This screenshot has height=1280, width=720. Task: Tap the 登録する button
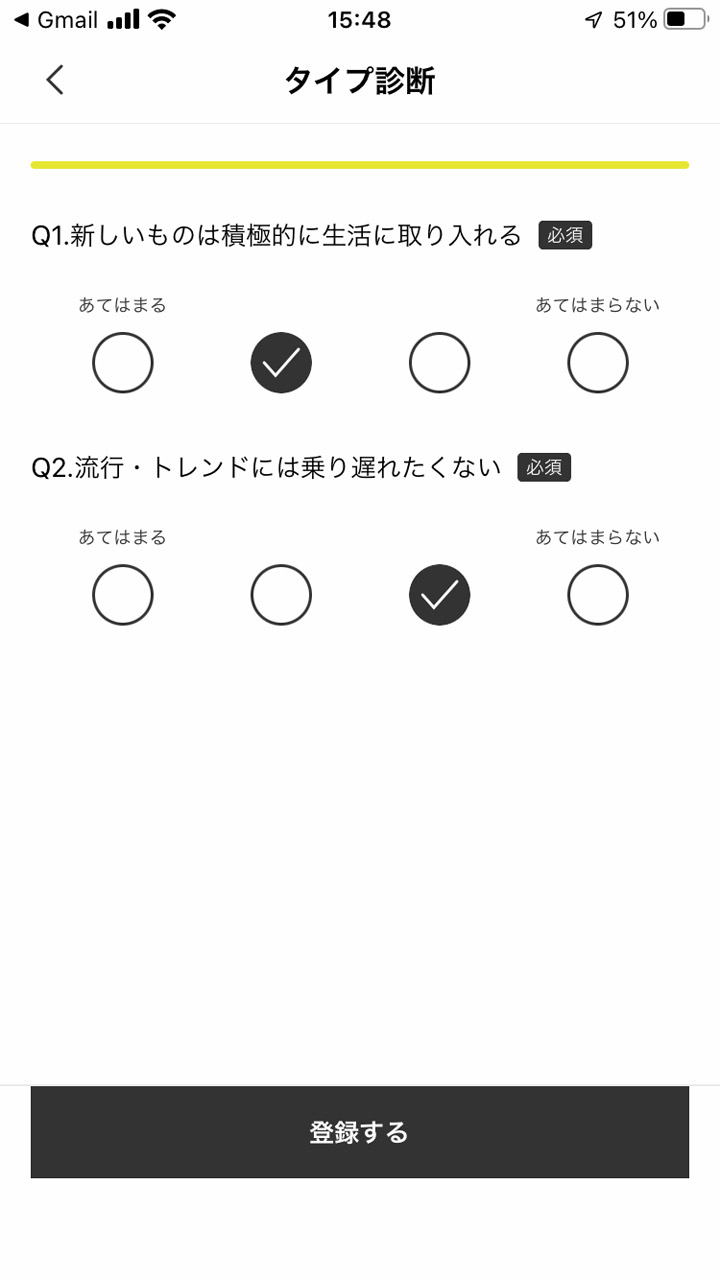360,1132
